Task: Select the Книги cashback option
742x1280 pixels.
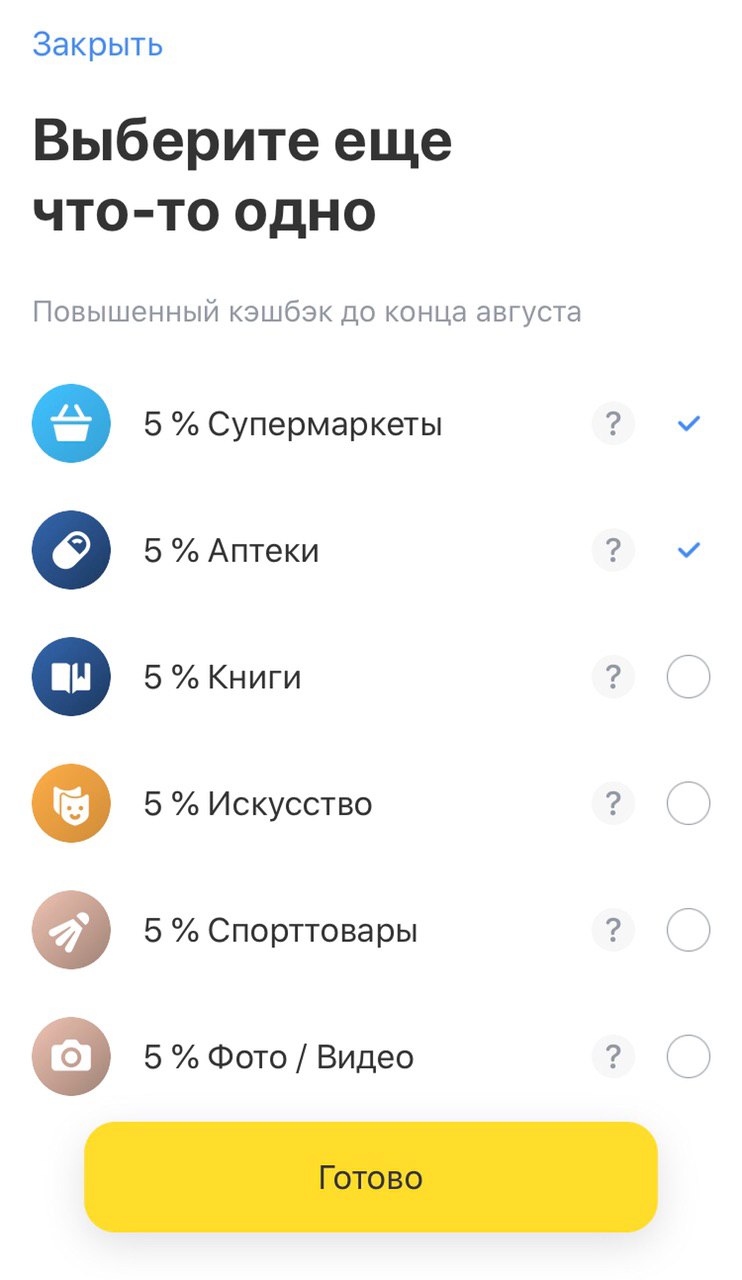Action: (688, 677)
